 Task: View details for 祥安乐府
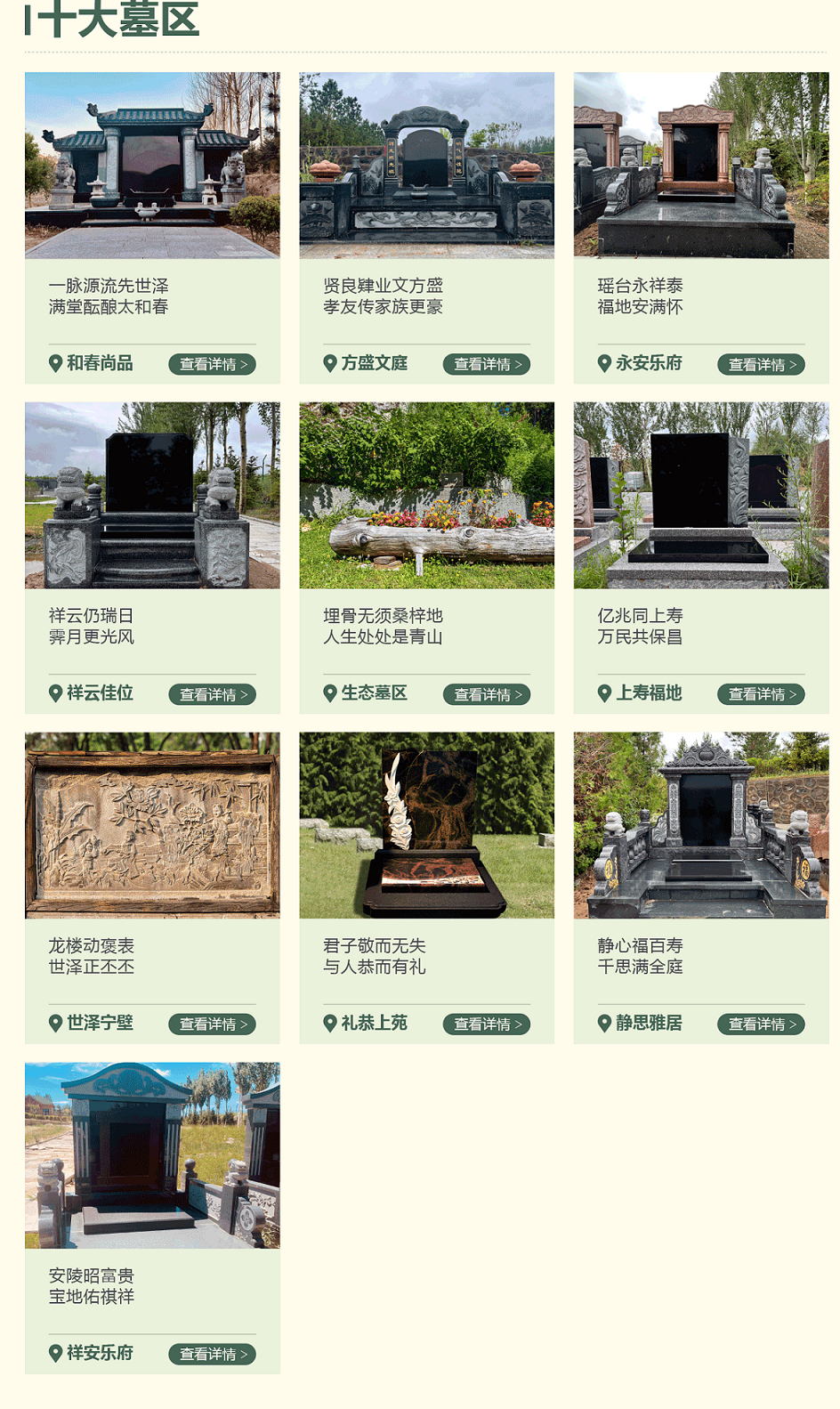click(x=212, y=1354)
